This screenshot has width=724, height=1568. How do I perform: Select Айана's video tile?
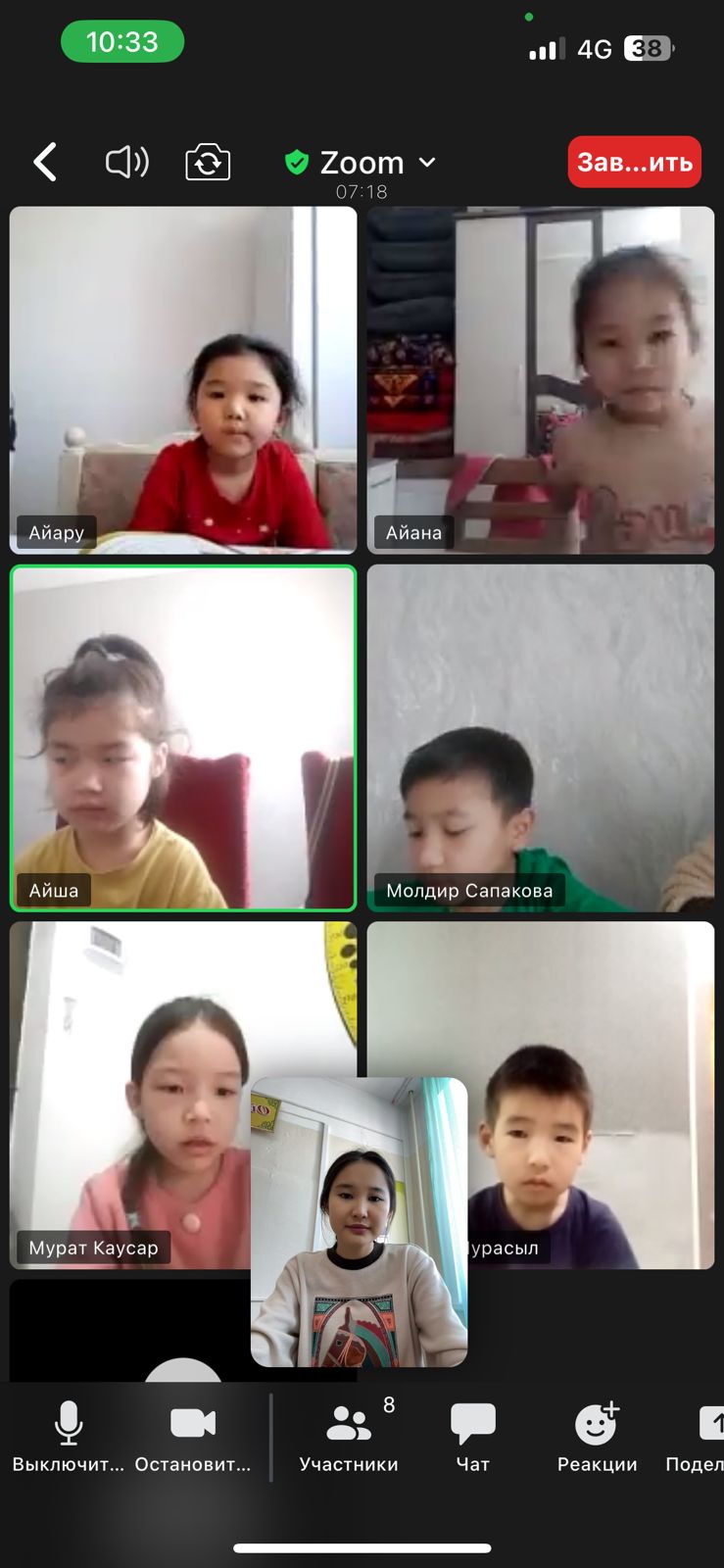click(x=541, y=380)
